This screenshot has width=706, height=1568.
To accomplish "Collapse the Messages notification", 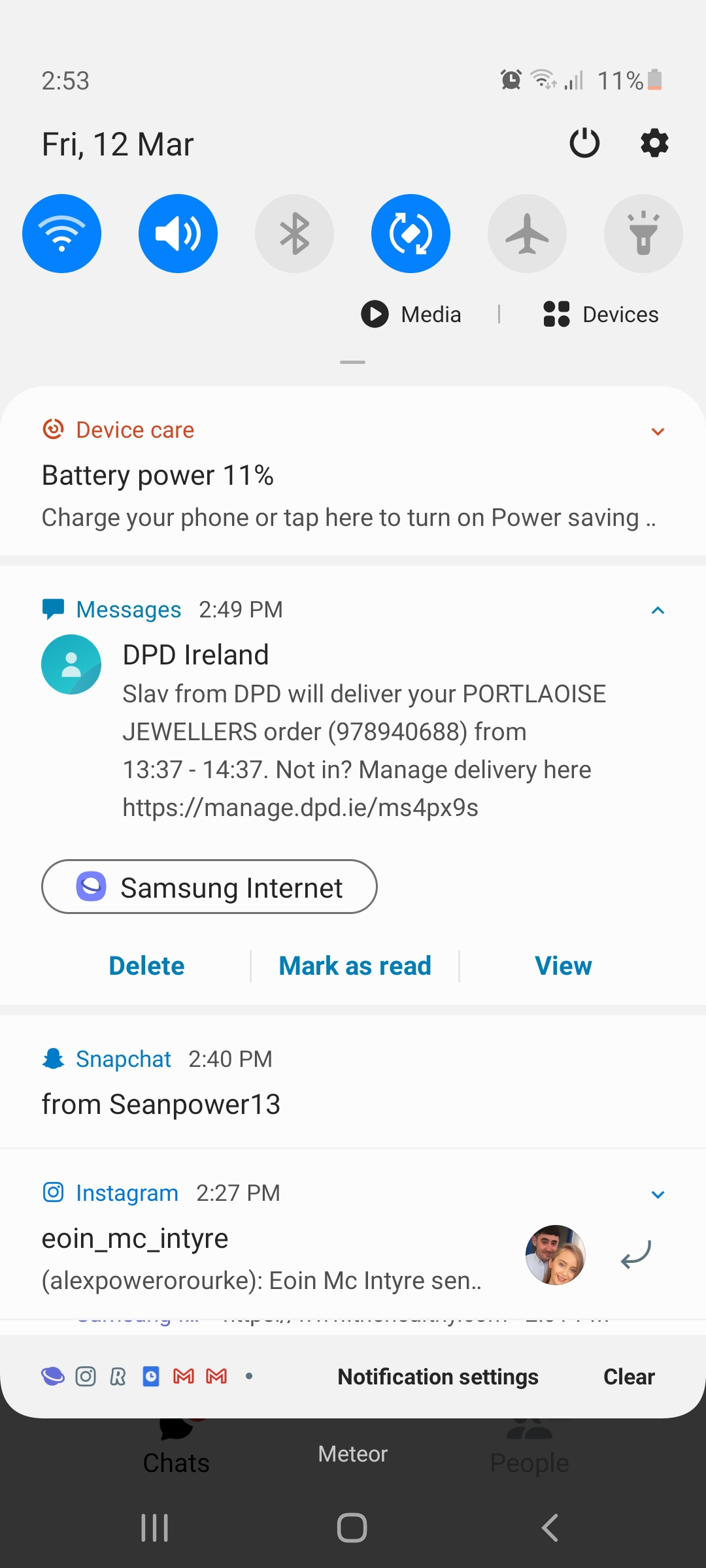I will click(658, 610).
